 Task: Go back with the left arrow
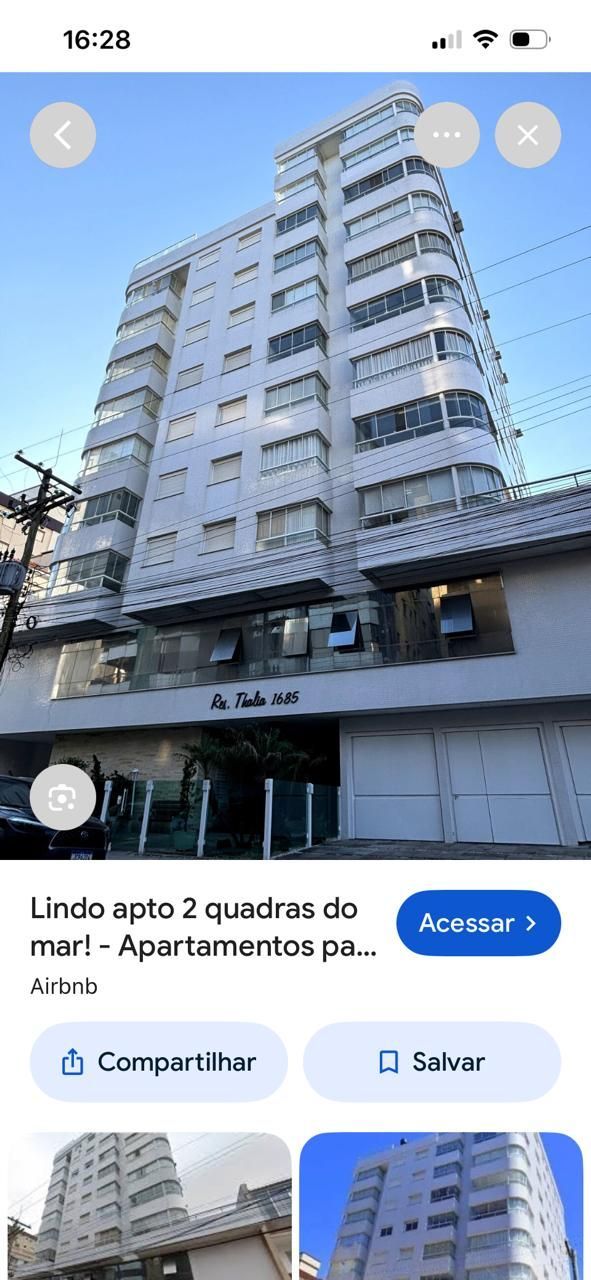[x=63, y=135]
